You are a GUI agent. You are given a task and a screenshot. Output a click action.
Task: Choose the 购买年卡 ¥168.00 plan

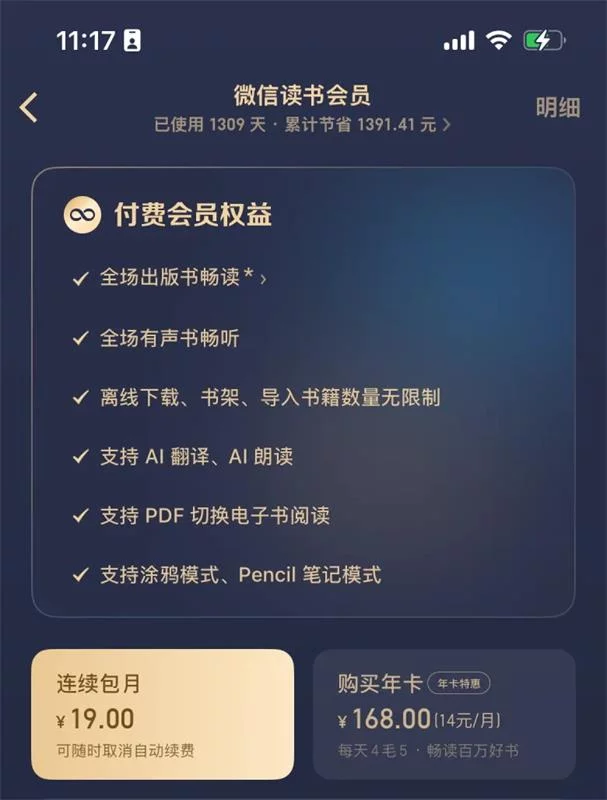click(444, 714)
